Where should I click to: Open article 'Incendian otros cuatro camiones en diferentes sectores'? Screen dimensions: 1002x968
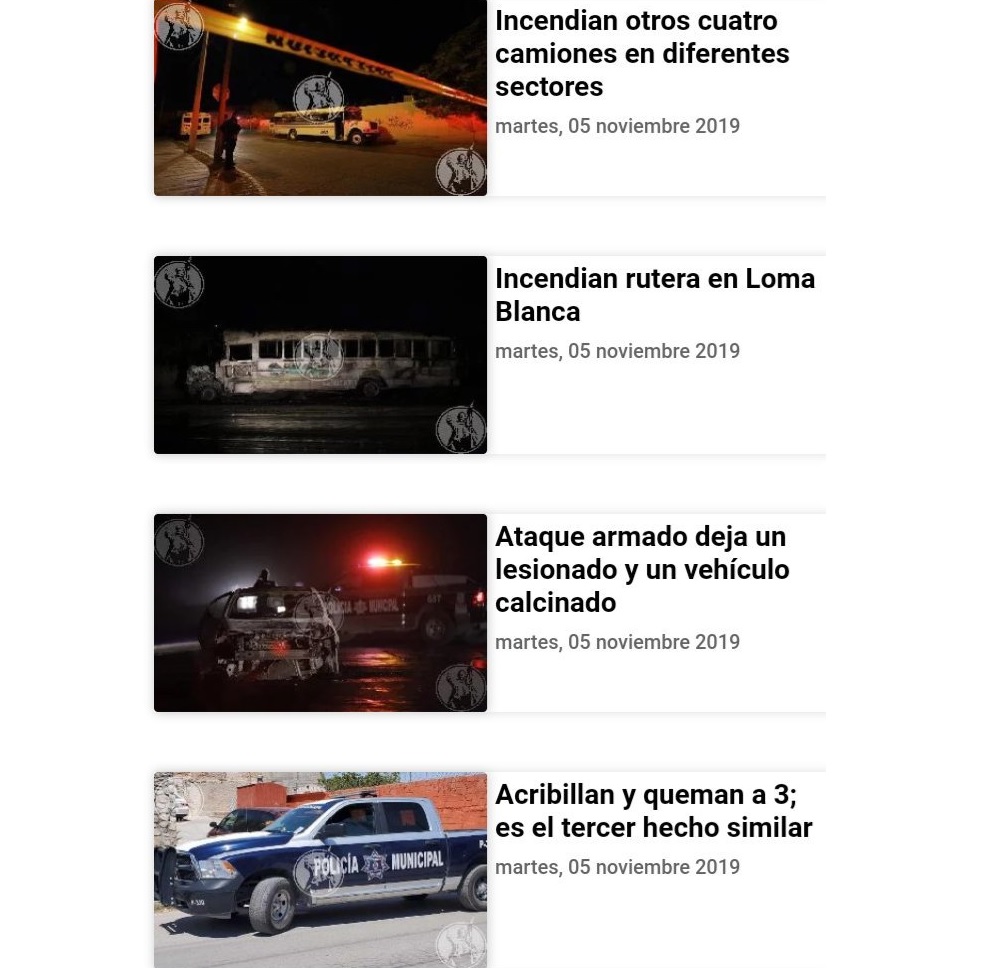coord(641,54)
